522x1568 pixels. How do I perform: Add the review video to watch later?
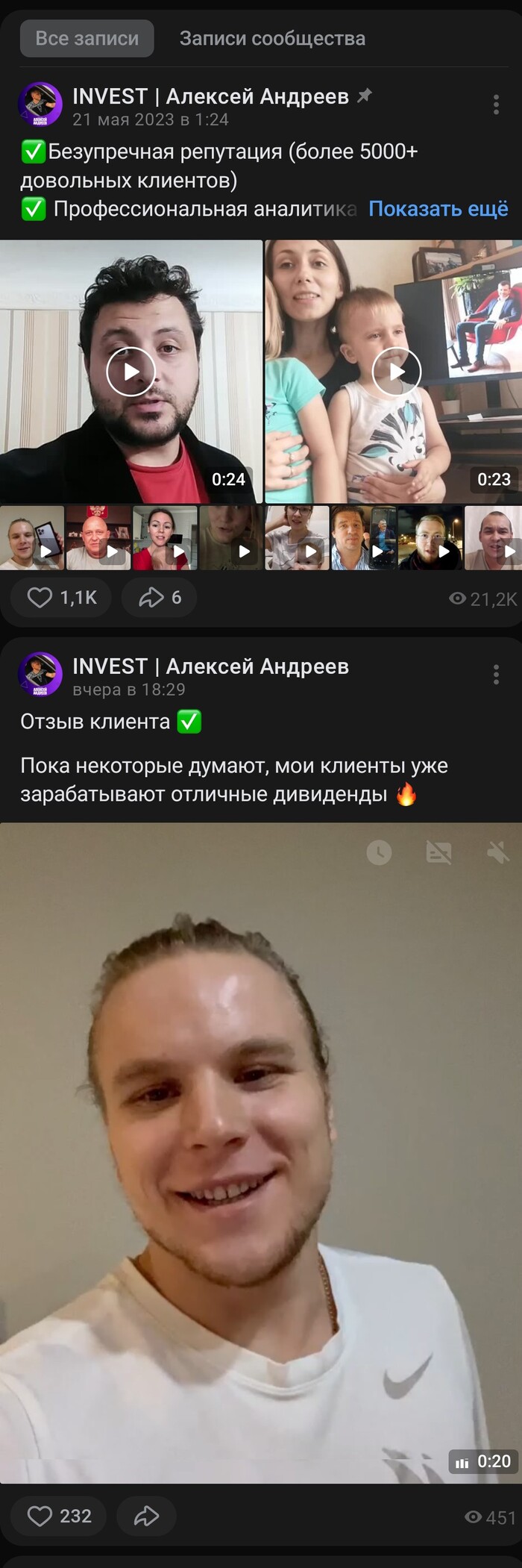(x=379, y=852)
